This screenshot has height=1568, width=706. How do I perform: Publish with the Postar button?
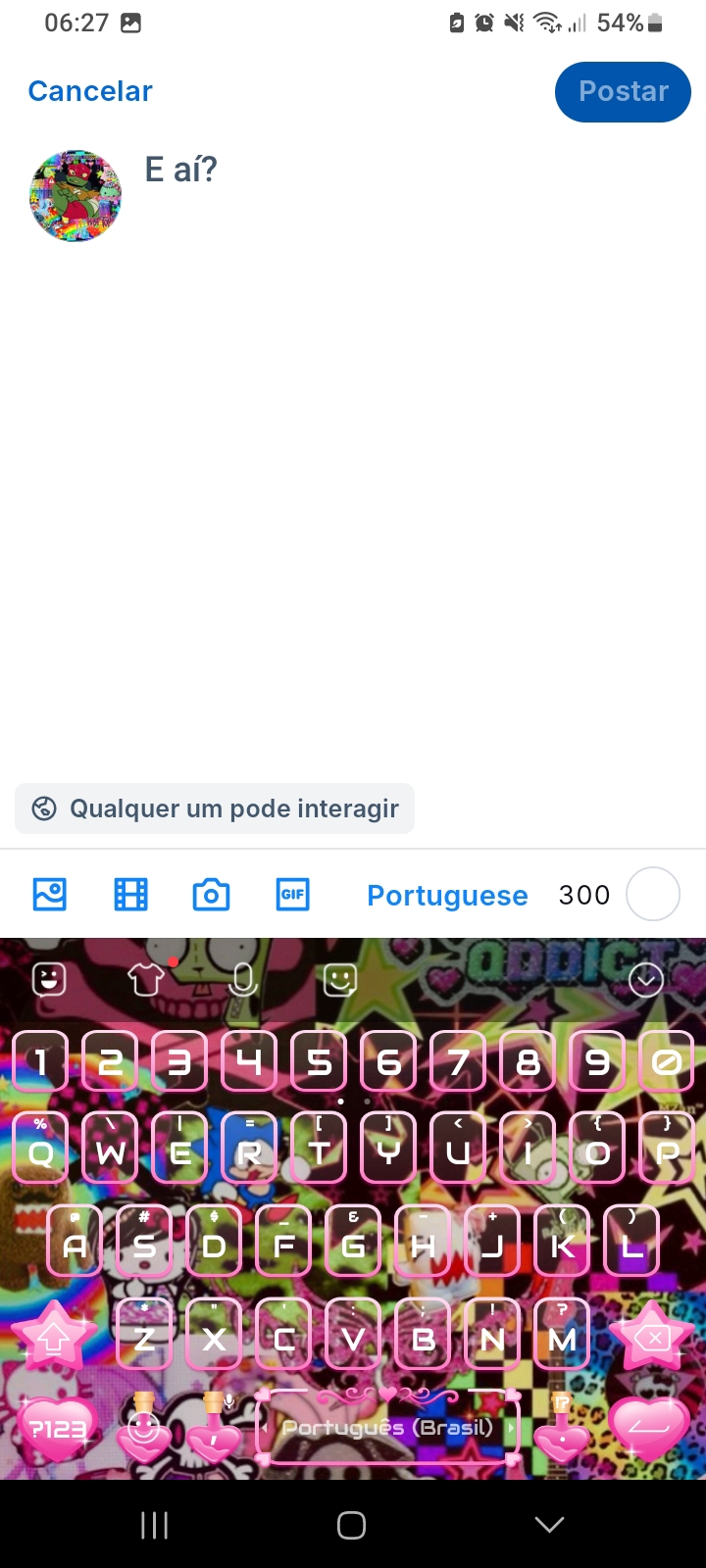[x=623, y=92]
